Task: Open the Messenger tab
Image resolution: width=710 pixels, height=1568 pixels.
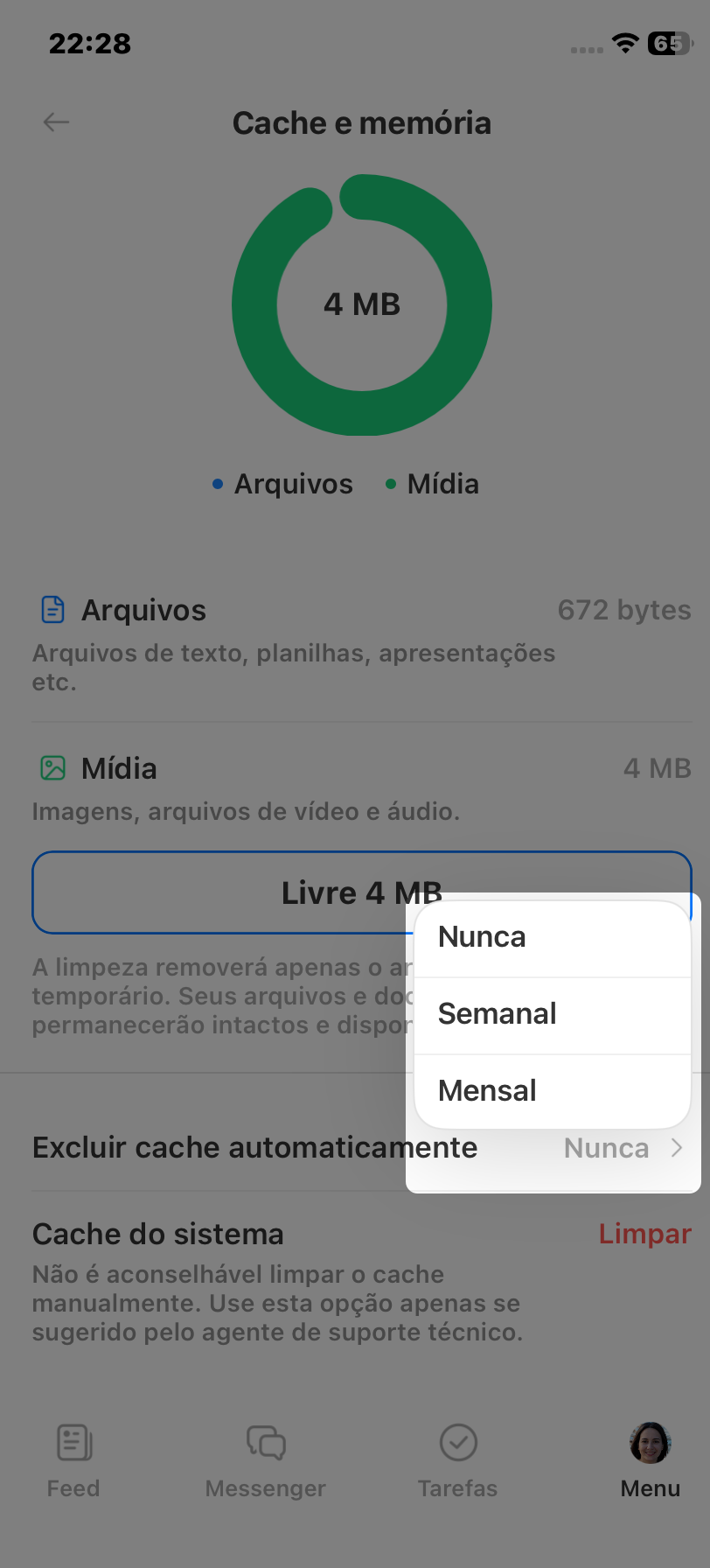Action: tap(266, 1460)
